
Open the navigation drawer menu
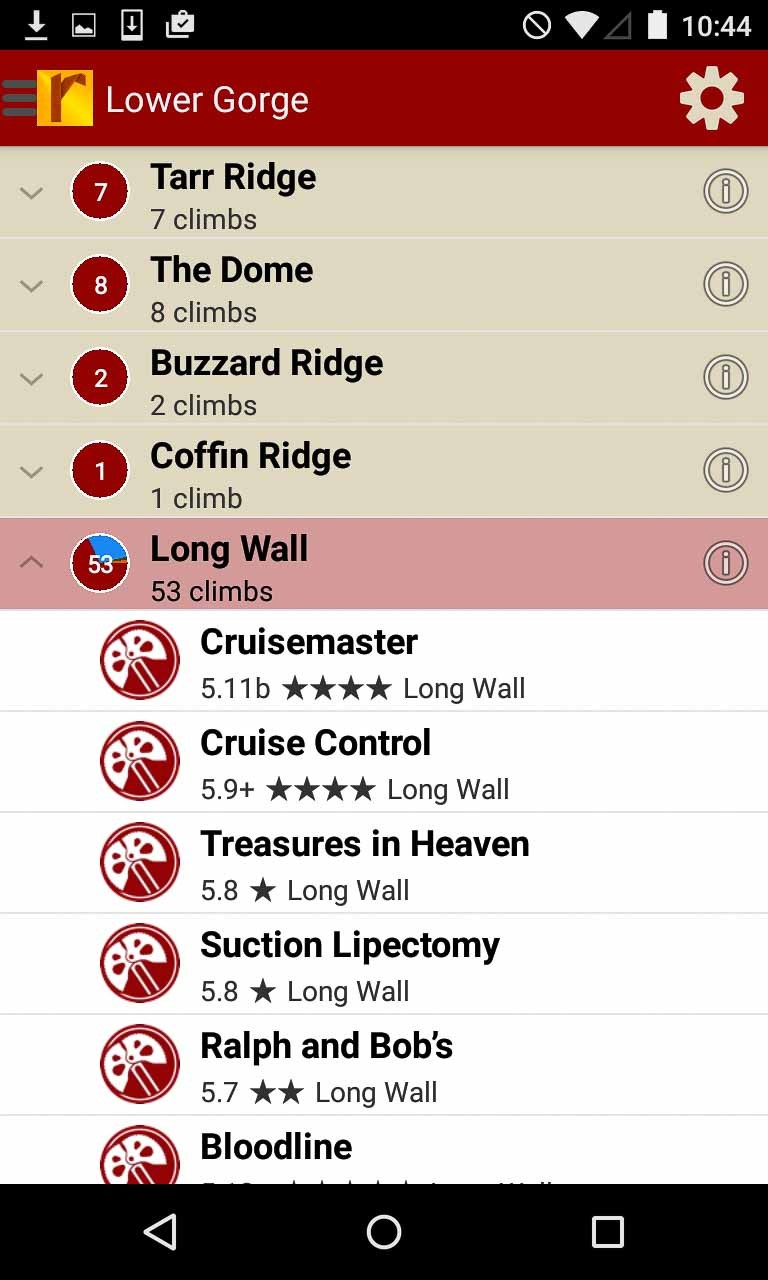pos(20,98)
